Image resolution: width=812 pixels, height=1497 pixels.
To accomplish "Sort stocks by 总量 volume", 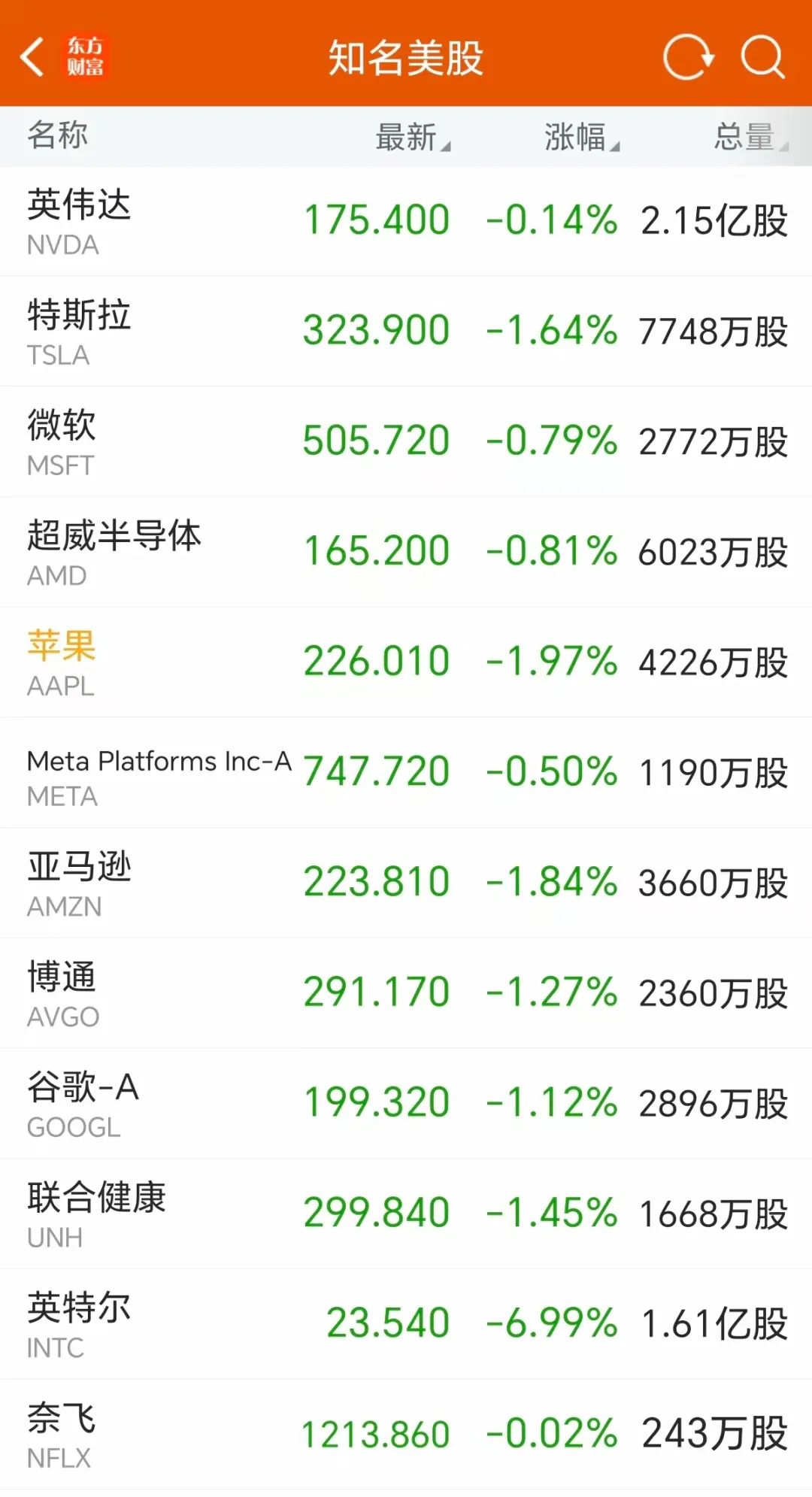I will pos(751,137).
